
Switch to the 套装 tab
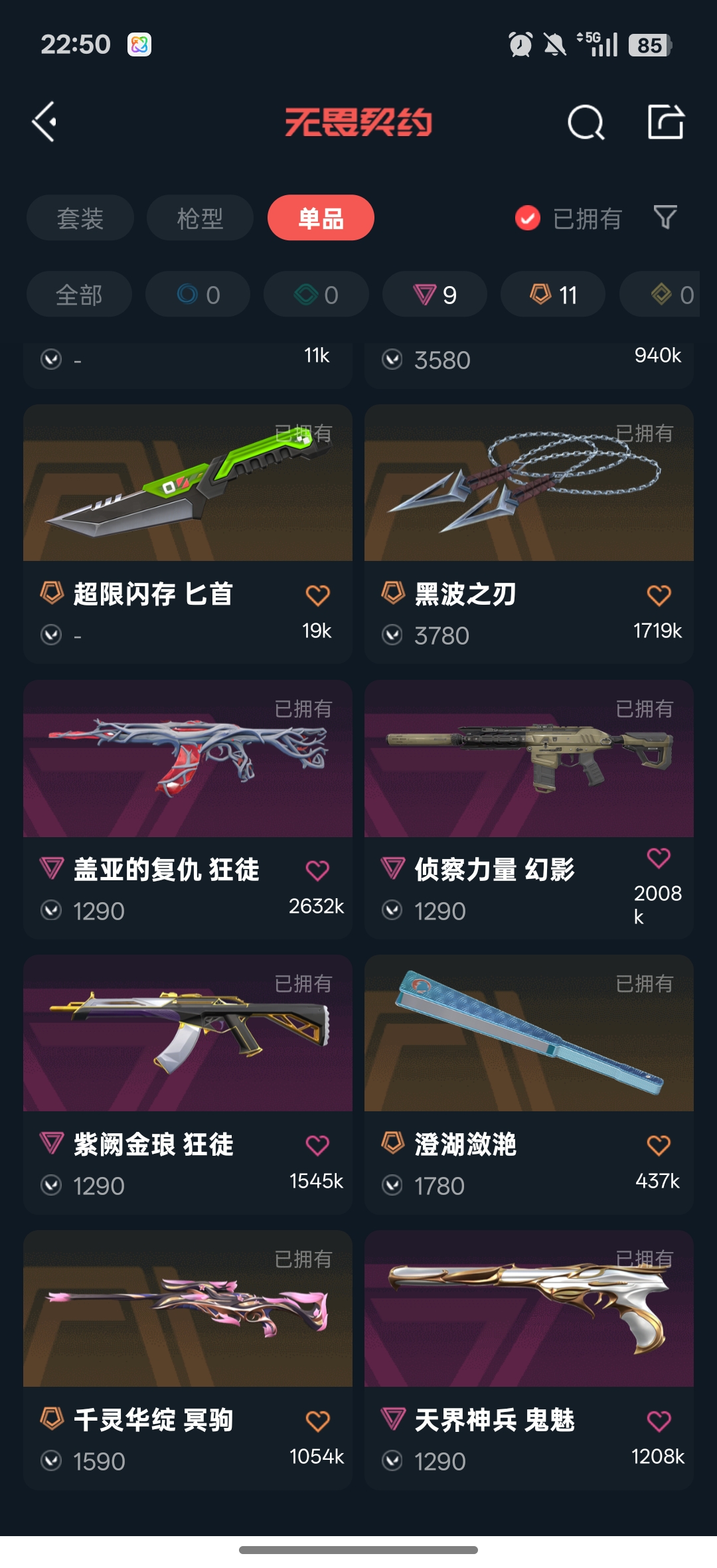[80, 218]
